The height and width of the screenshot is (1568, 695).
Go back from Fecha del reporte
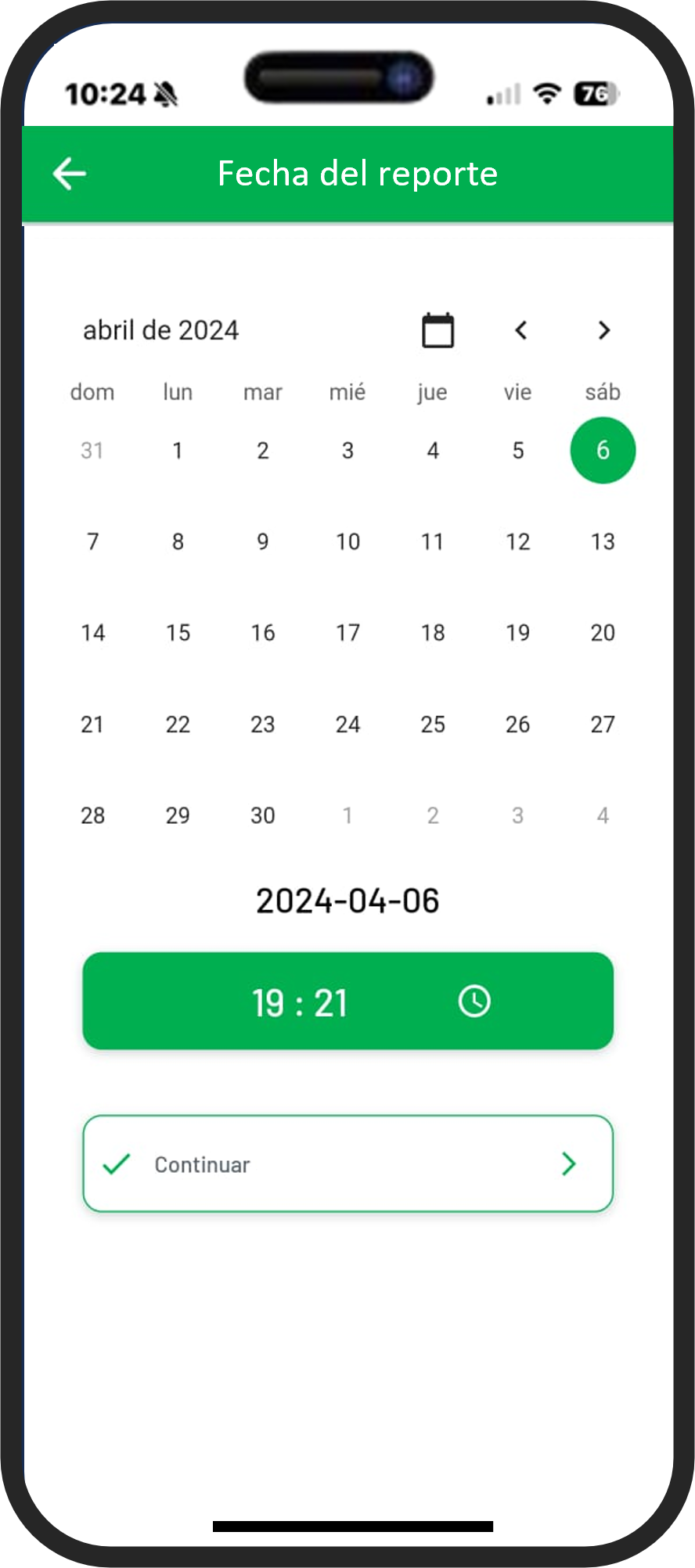pyautogui.click(x=70, y=173)
